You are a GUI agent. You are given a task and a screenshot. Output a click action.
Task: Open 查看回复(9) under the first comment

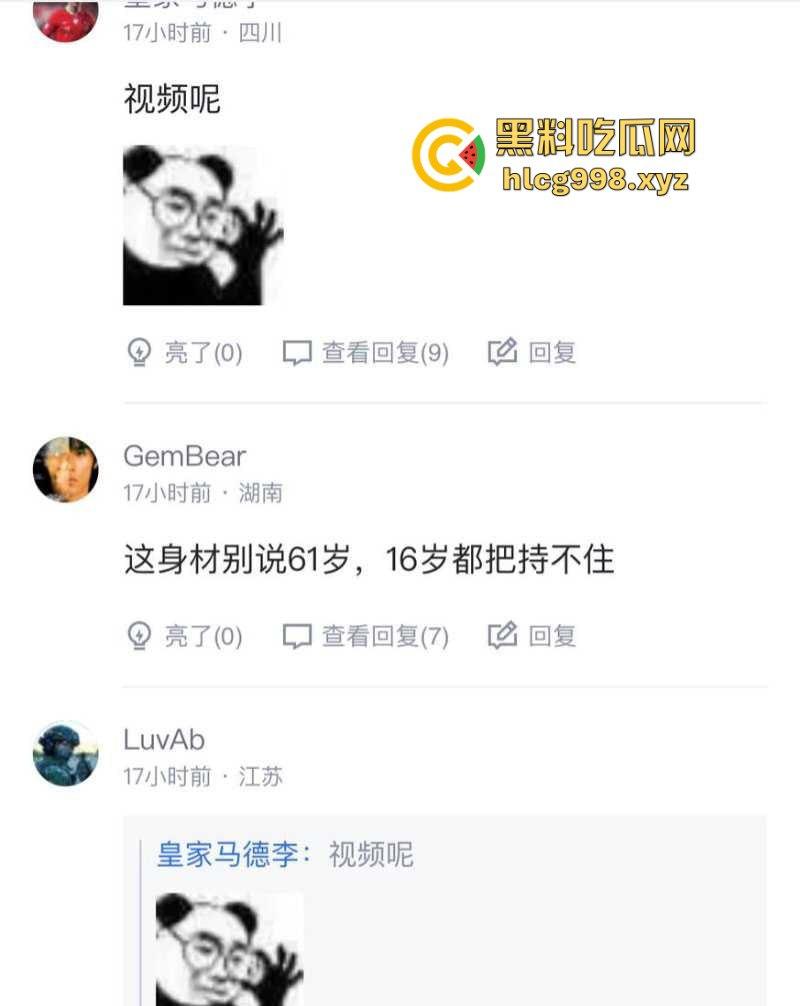click(383, 353)
